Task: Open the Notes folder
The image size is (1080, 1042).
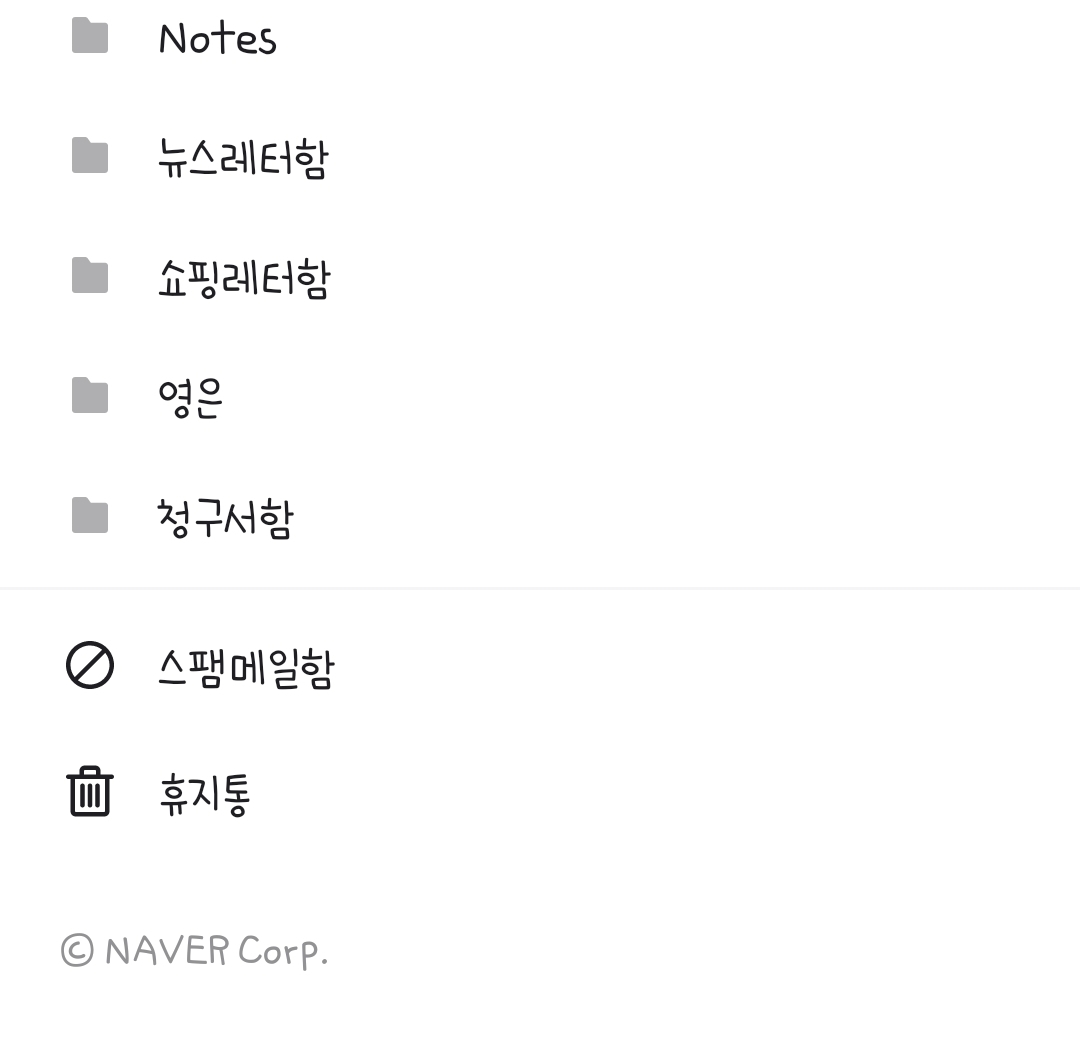Action: 217,39
